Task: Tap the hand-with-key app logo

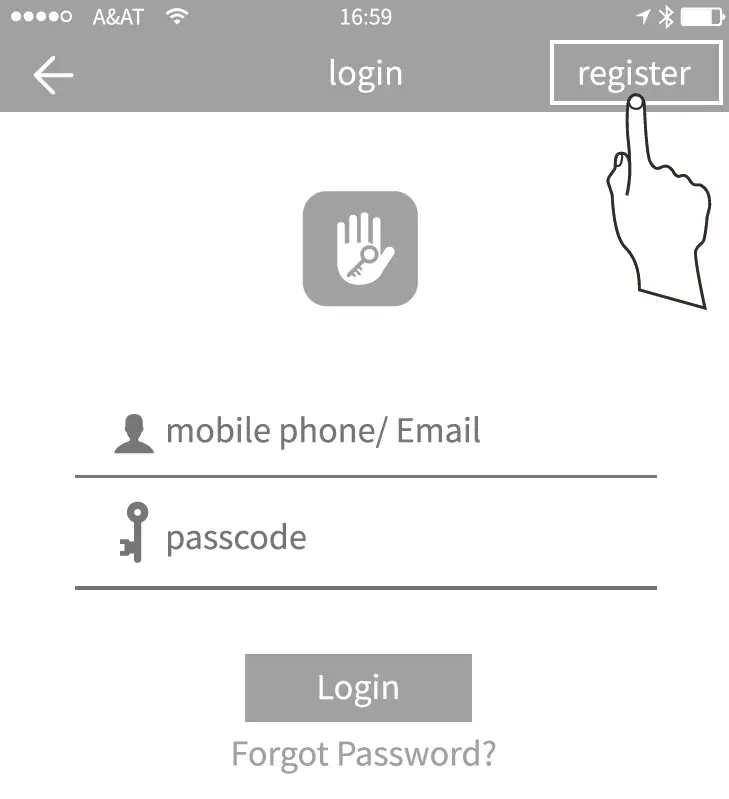Action: coord(360,249)
